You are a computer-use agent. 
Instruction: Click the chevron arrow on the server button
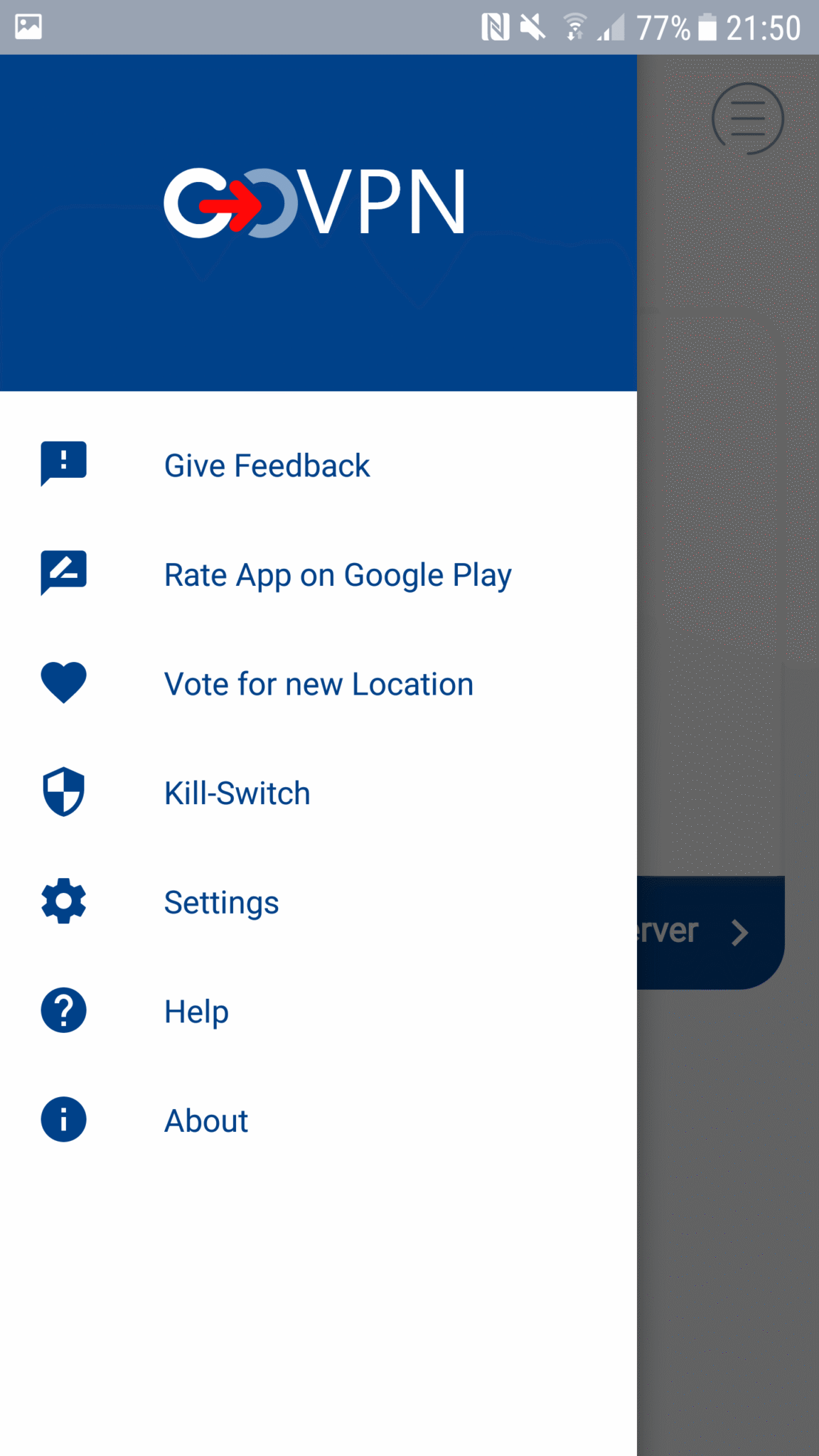(741, 931)
